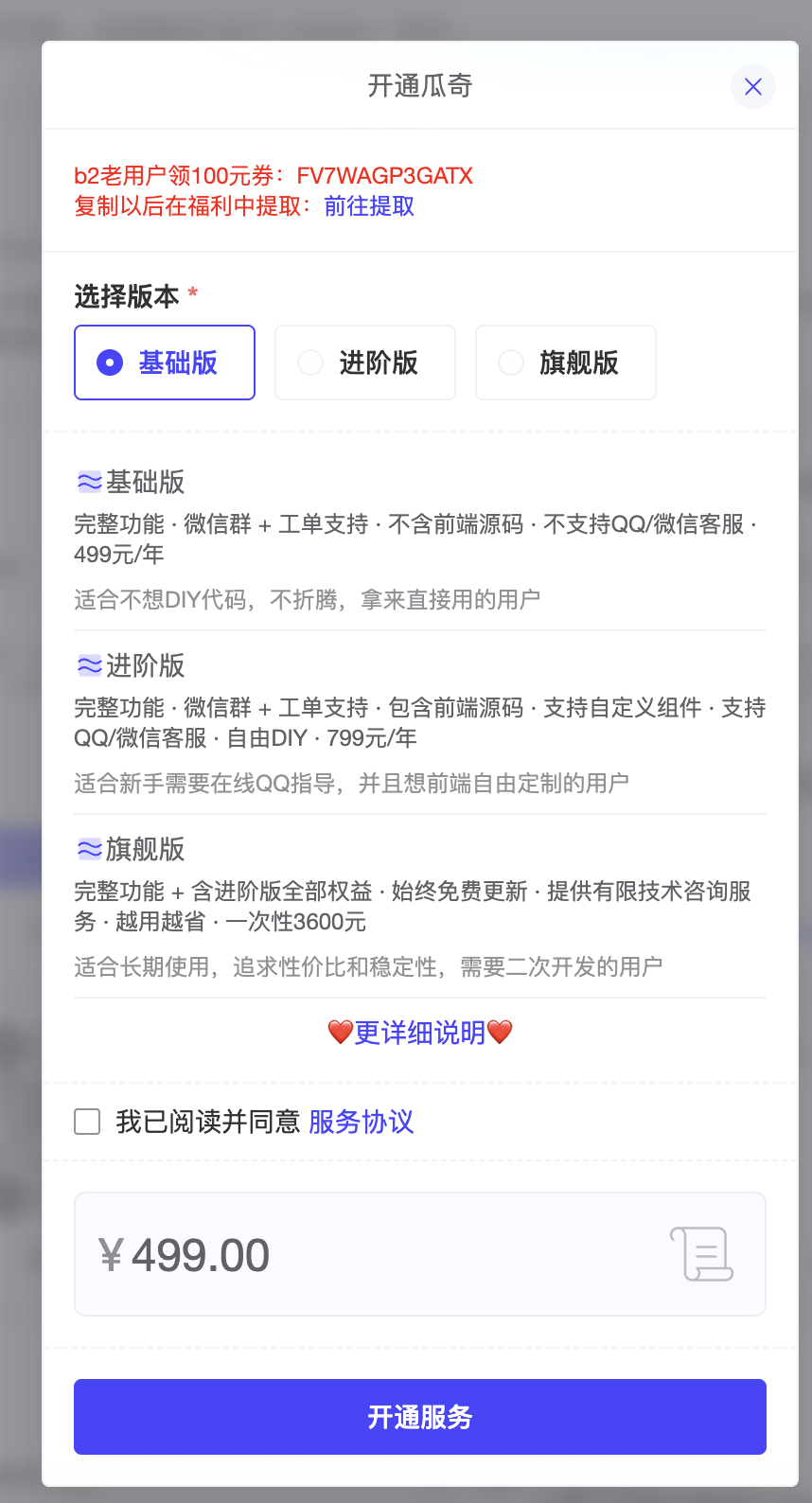Close the 开通瓜奇 dialog
Viewport: 812px width, 1503px height.
[x=753, y=86]
